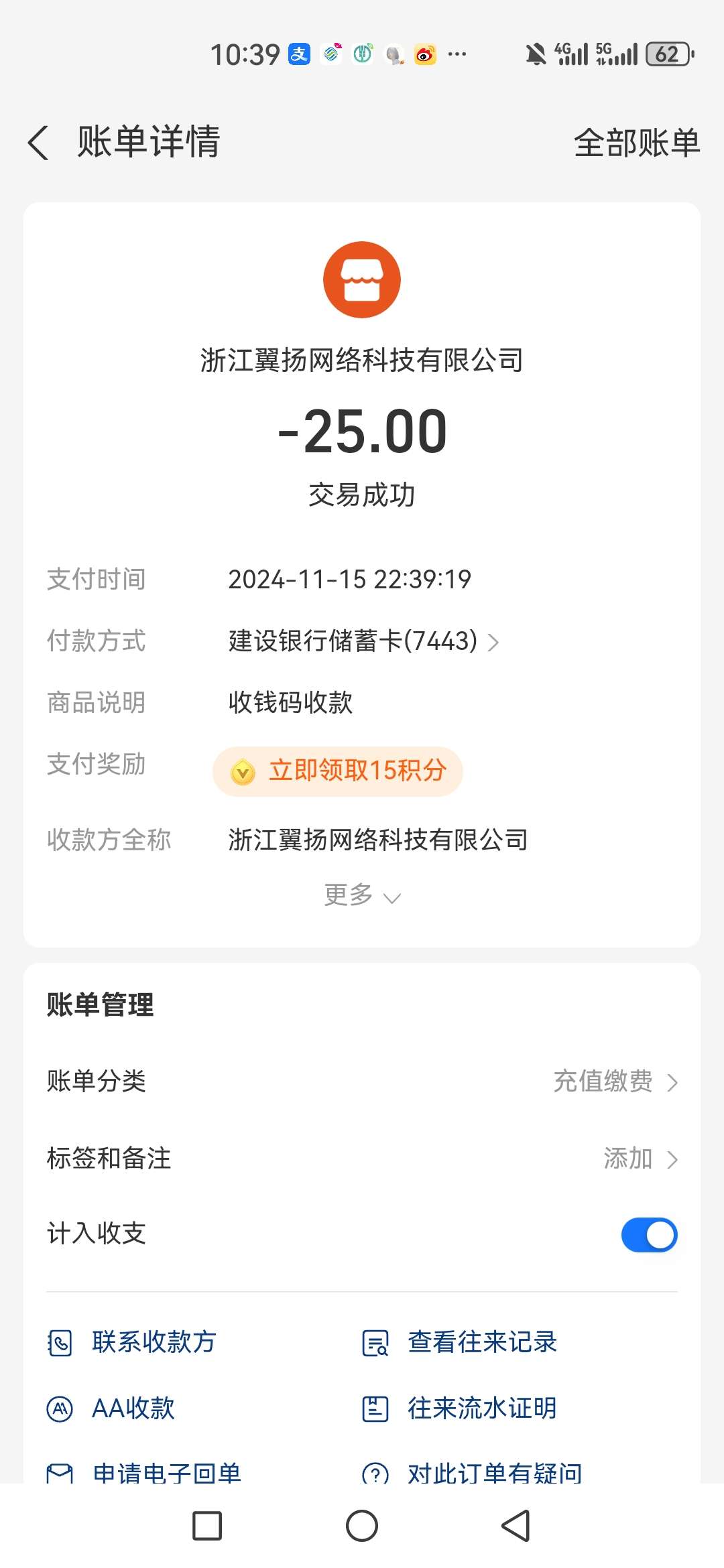The height and width of the screenshot is (1568, 724).
Task: Claim the 立即领取15积分 reward
Action: click(338, 771)
